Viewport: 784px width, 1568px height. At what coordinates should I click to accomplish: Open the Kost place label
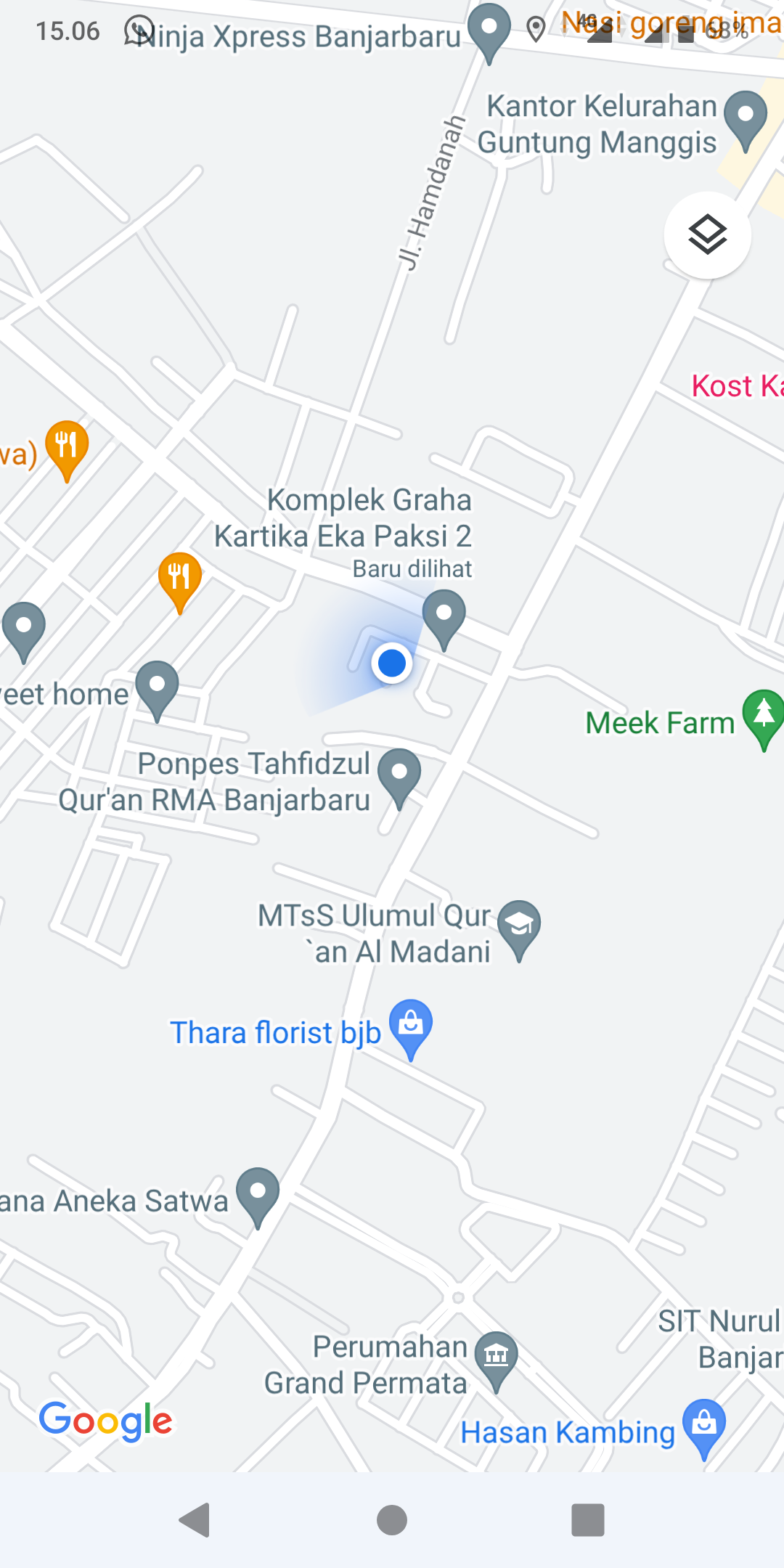(735, 386)
